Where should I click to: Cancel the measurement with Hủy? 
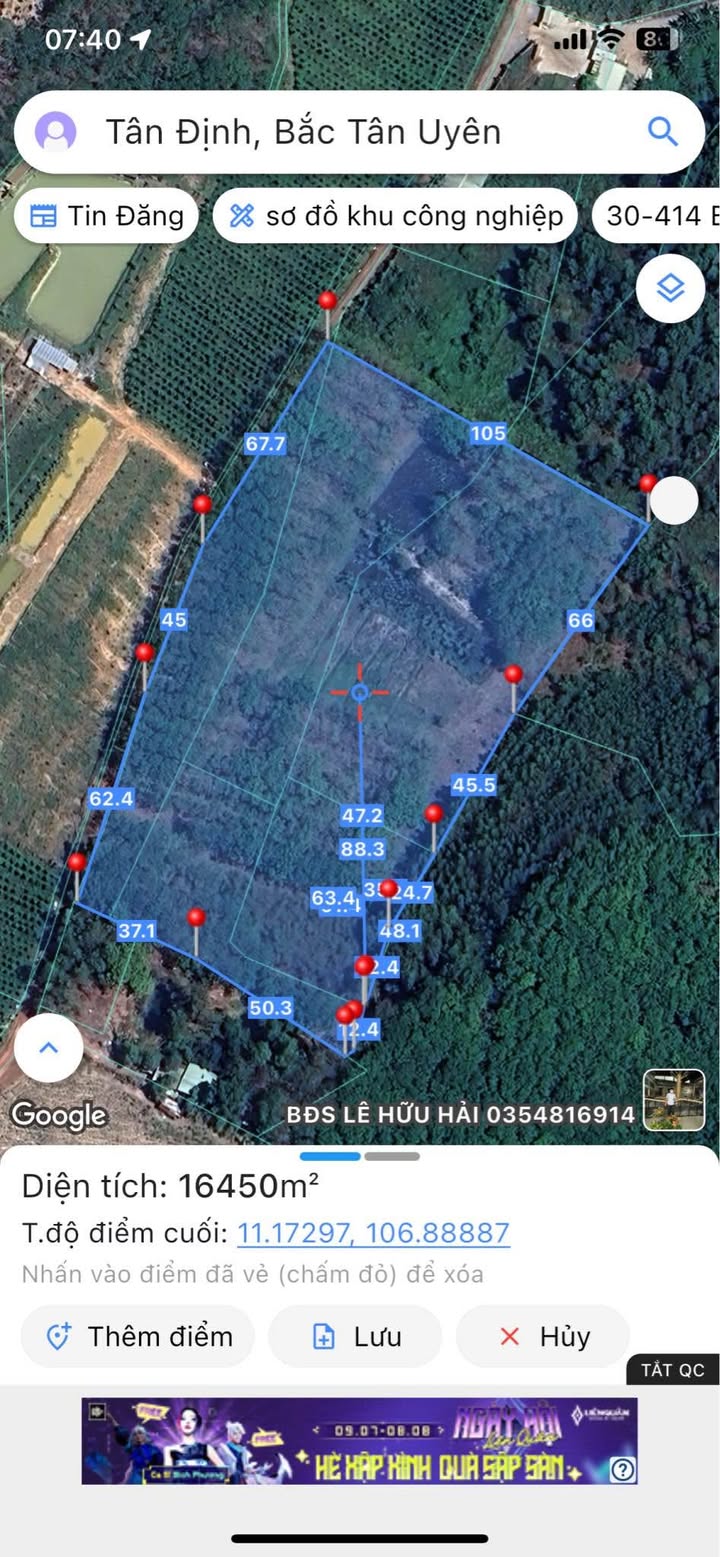pyautogui.click(x=543, y=1336)
